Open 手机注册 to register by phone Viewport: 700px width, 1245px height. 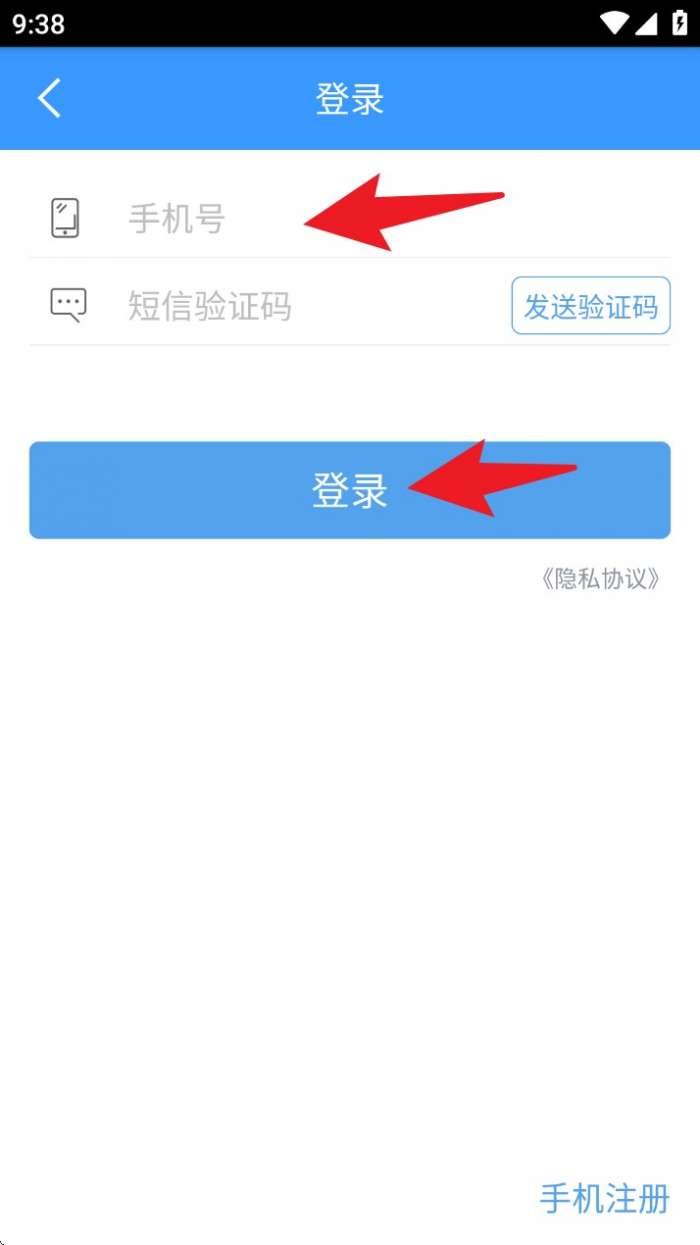[604, 1197]
